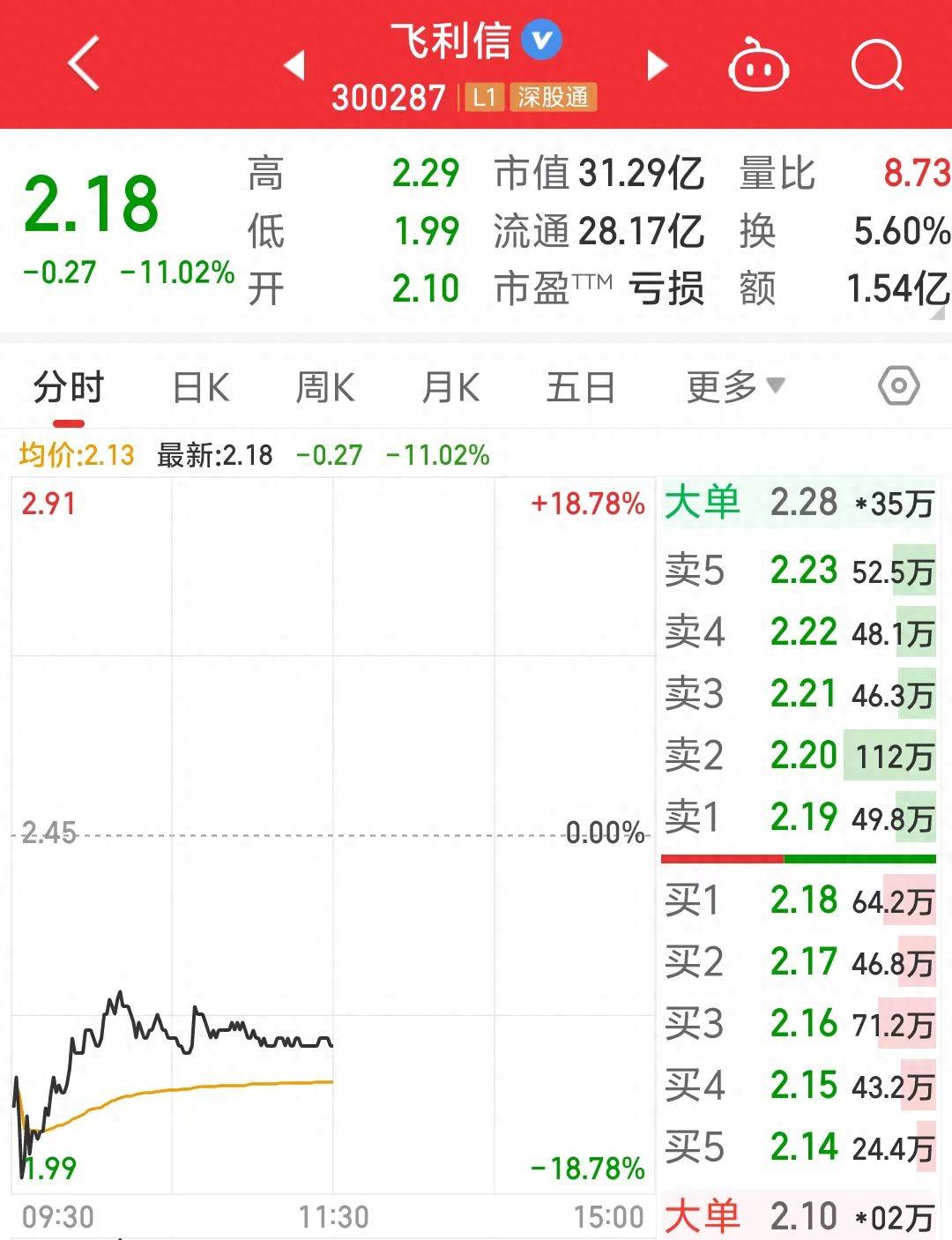Tap the red-green buy/sell ratio bar
Screen dimensions: 952x1240
[x=796, y=857]
